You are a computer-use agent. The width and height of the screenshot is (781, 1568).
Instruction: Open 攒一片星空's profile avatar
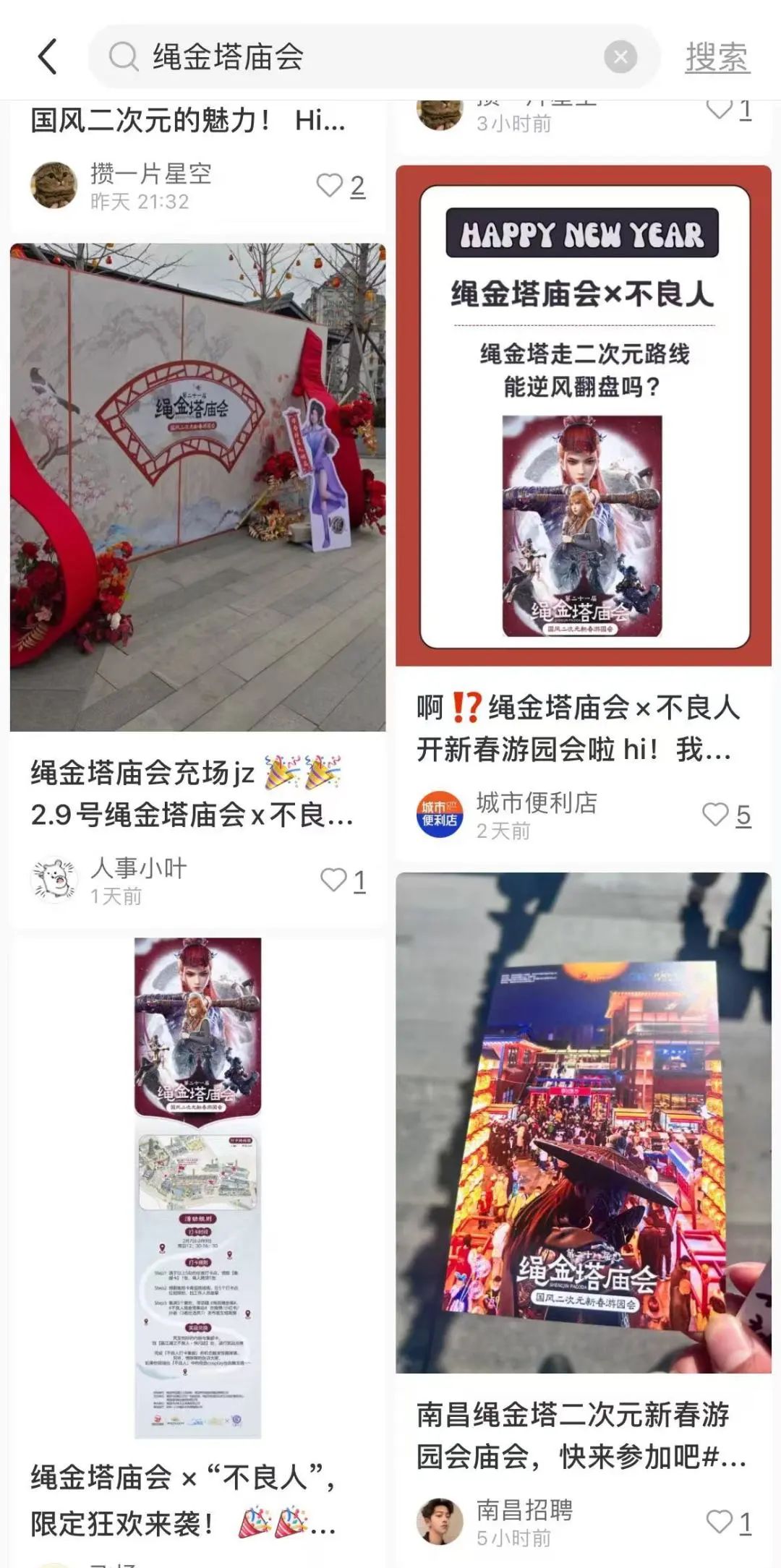coord(54,186)
